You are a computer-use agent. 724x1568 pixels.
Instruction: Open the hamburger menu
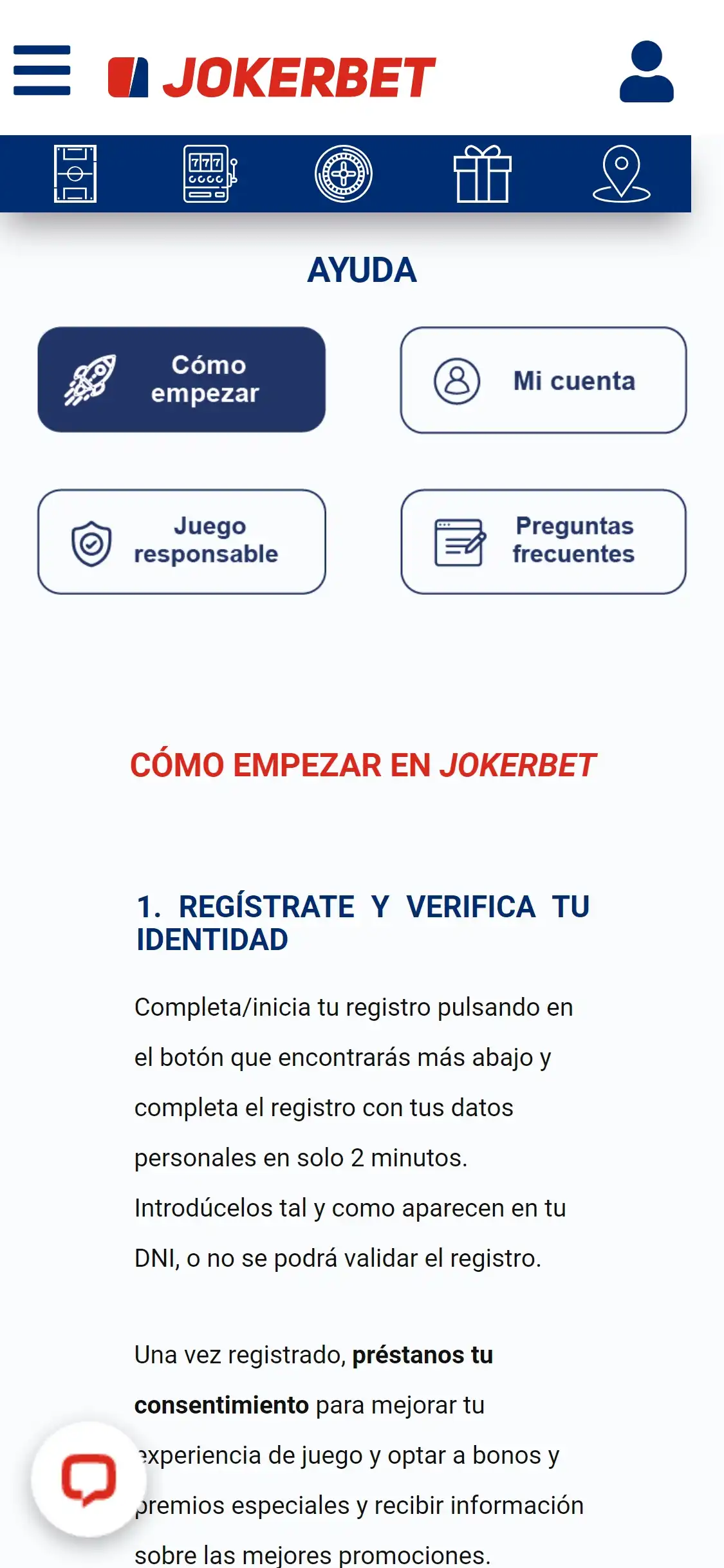pyautogui.click(x=42, y=70)
